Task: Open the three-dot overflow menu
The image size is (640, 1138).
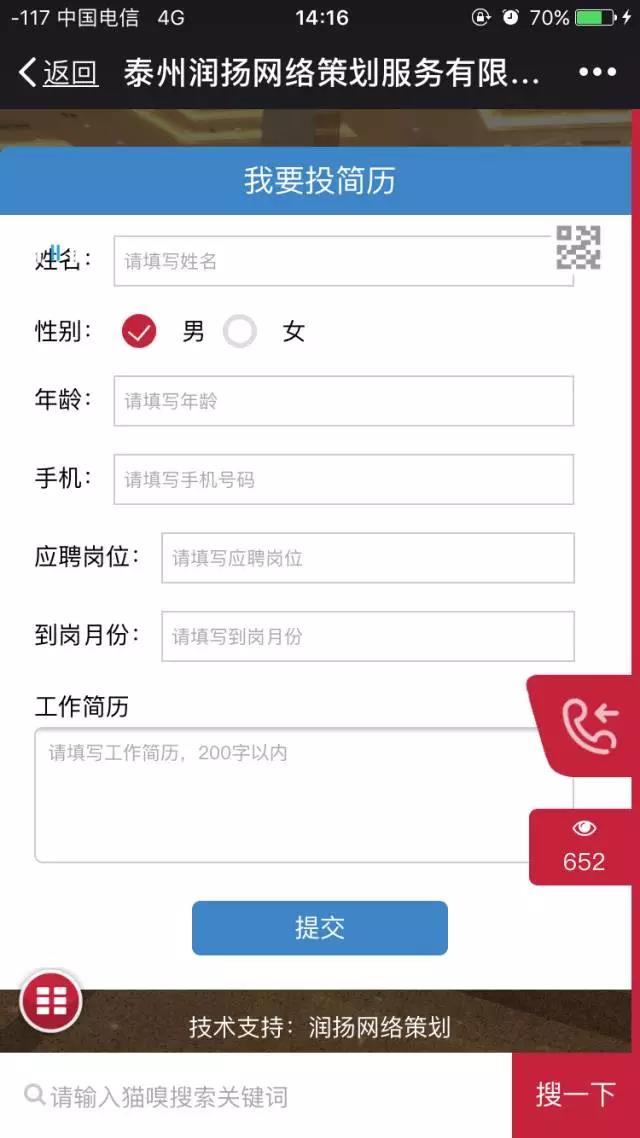Action: [x=597, y=72]
